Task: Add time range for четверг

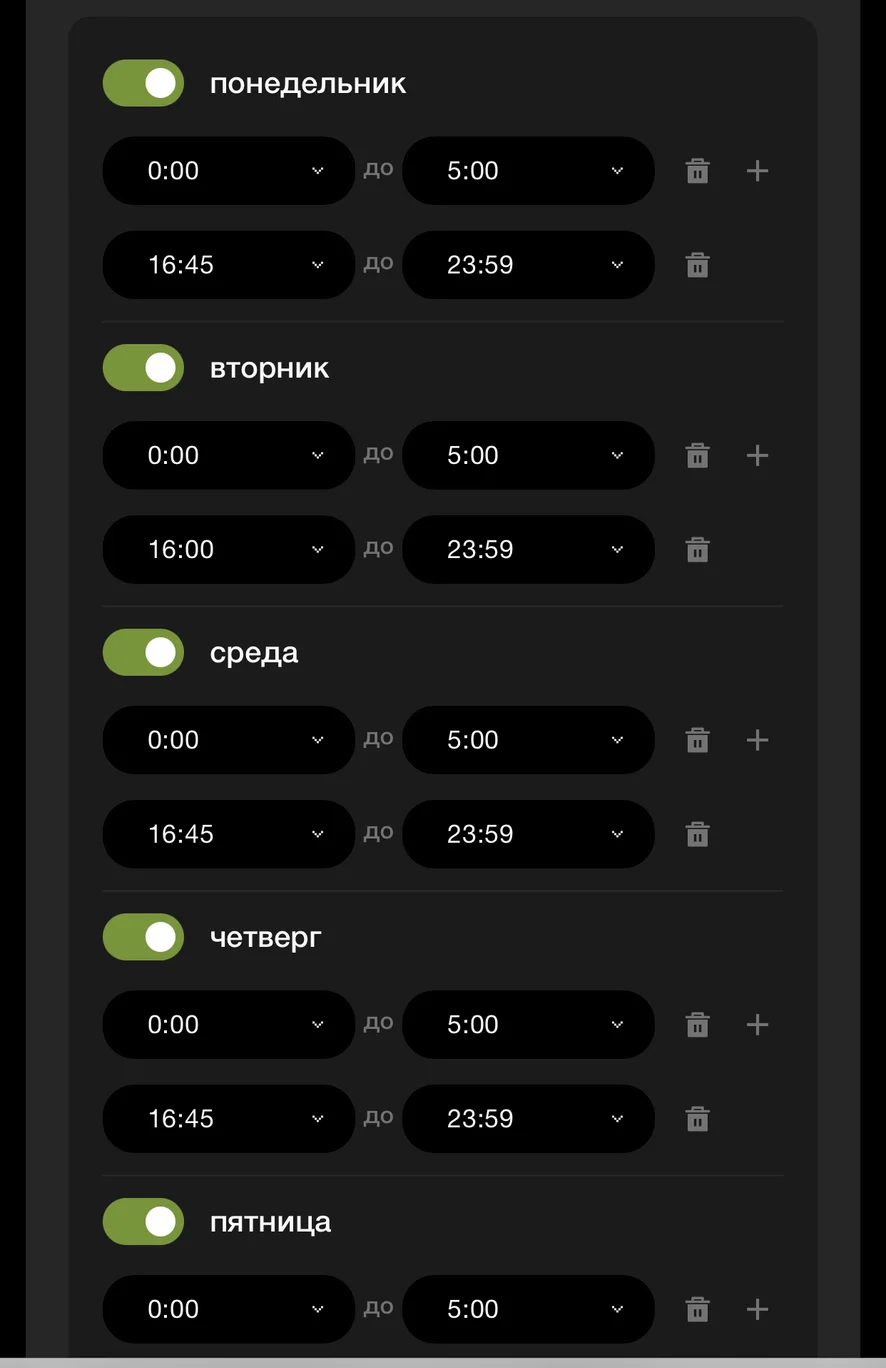Action: 757,1025
